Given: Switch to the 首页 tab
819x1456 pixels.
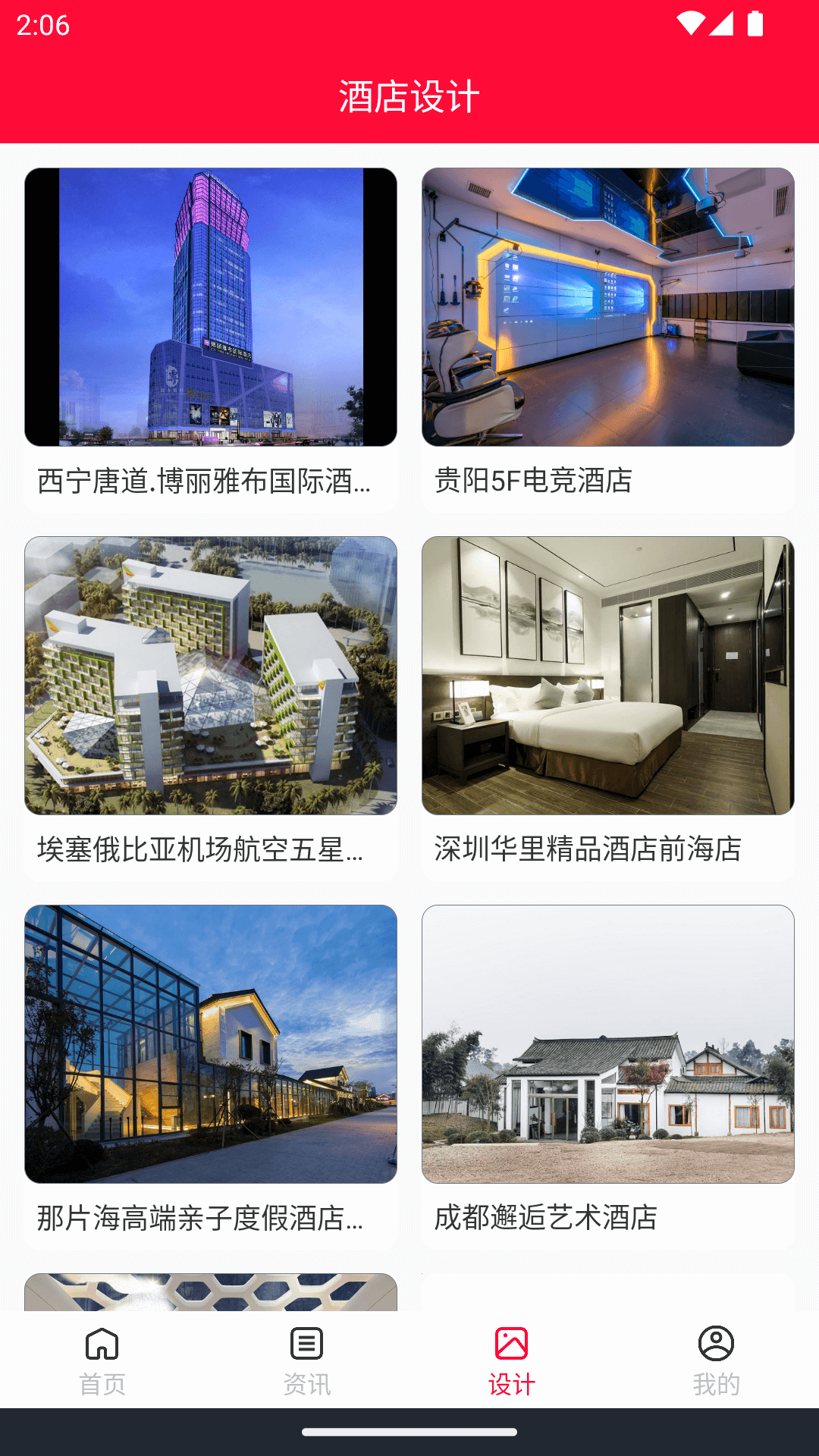Looking at the screenshot, I should point(102,1360).
